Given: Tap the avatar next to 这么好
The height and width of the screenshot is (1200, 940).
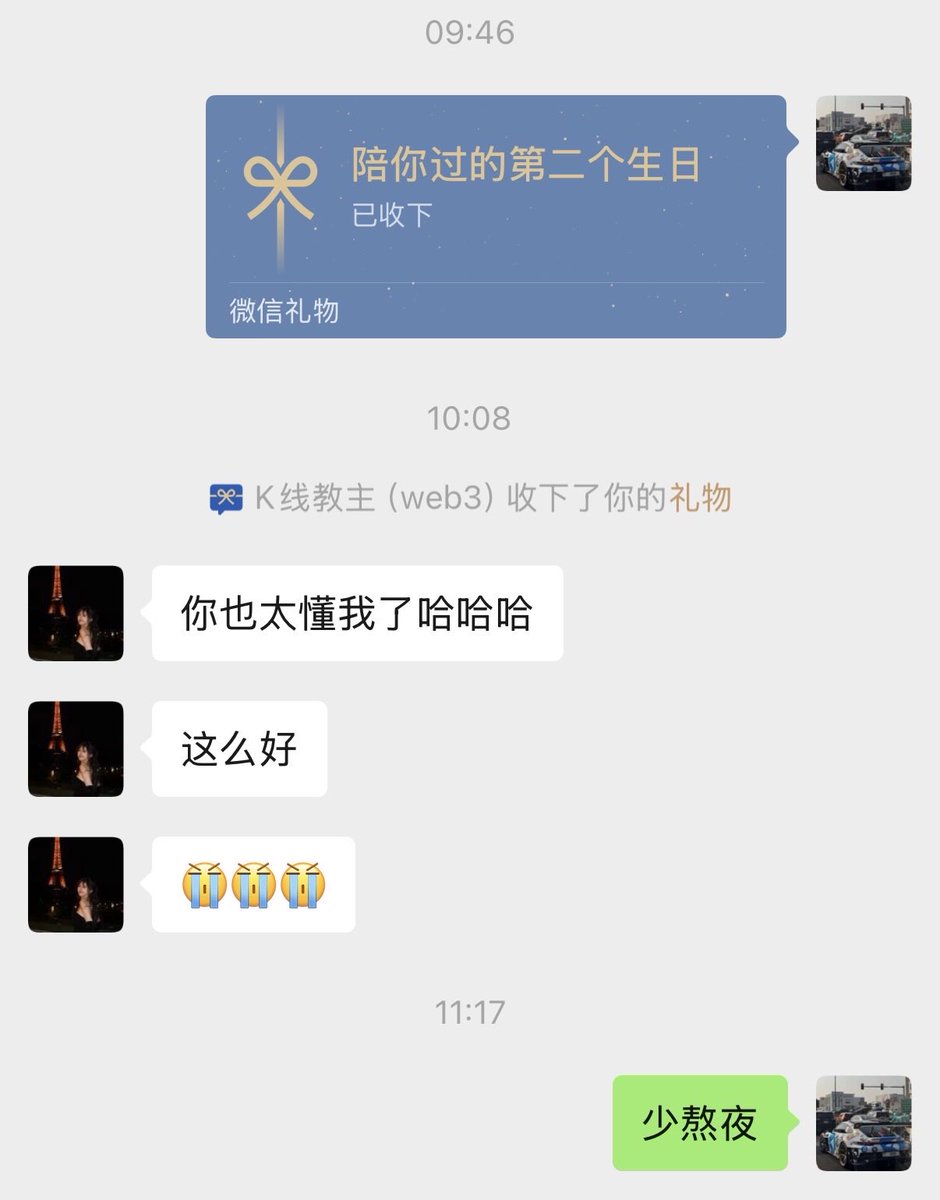Looking at the screenshot, I should click(x=76, y=749).
